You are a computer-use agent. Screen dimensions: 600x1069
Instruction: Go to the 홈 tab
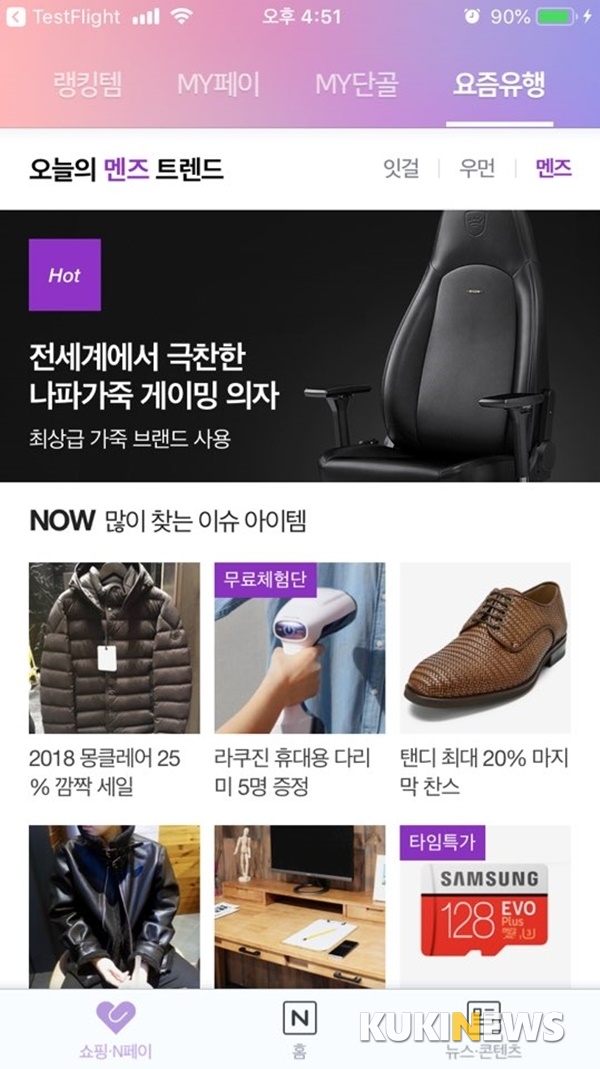[x=299, y=1030]
